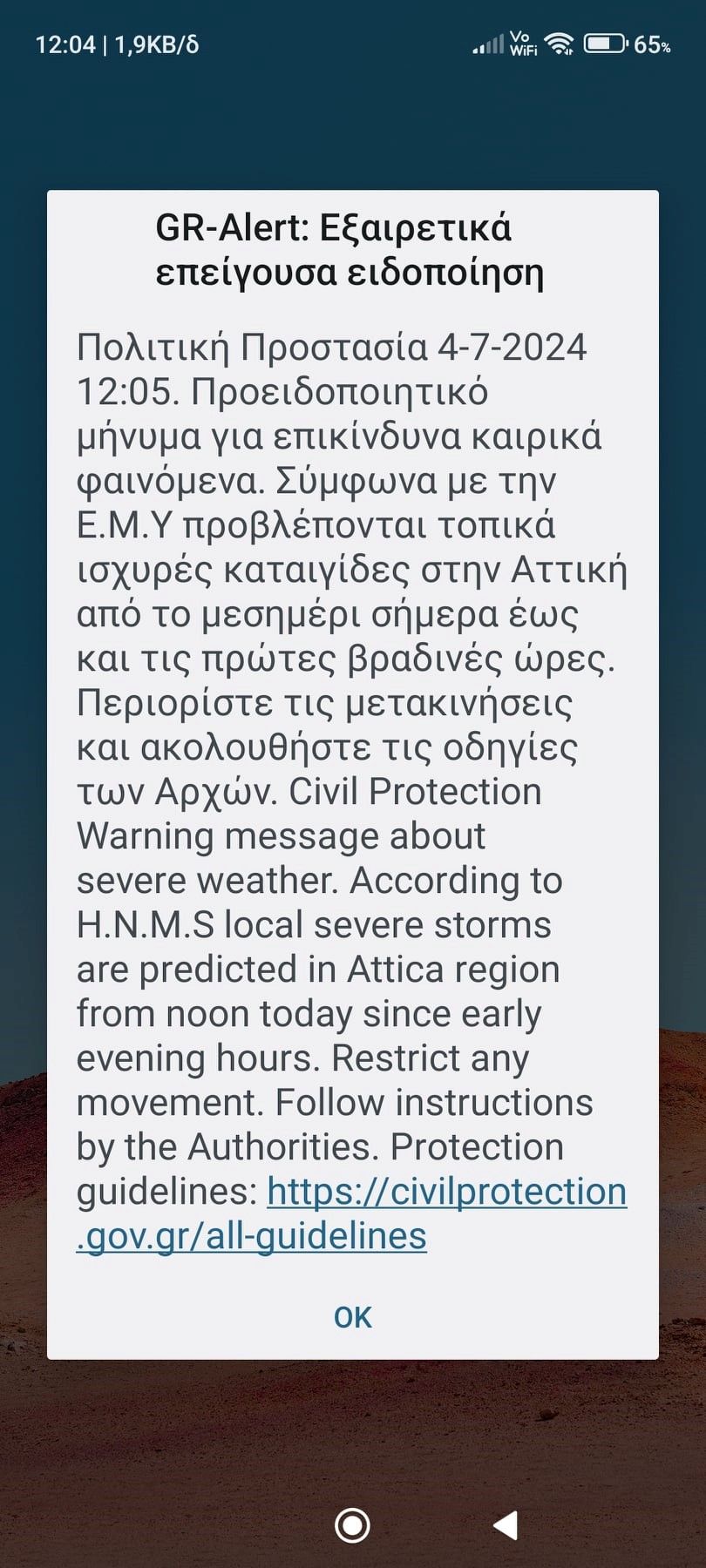Go to the home screen

pyautogui.click(x=352, y=1524)
